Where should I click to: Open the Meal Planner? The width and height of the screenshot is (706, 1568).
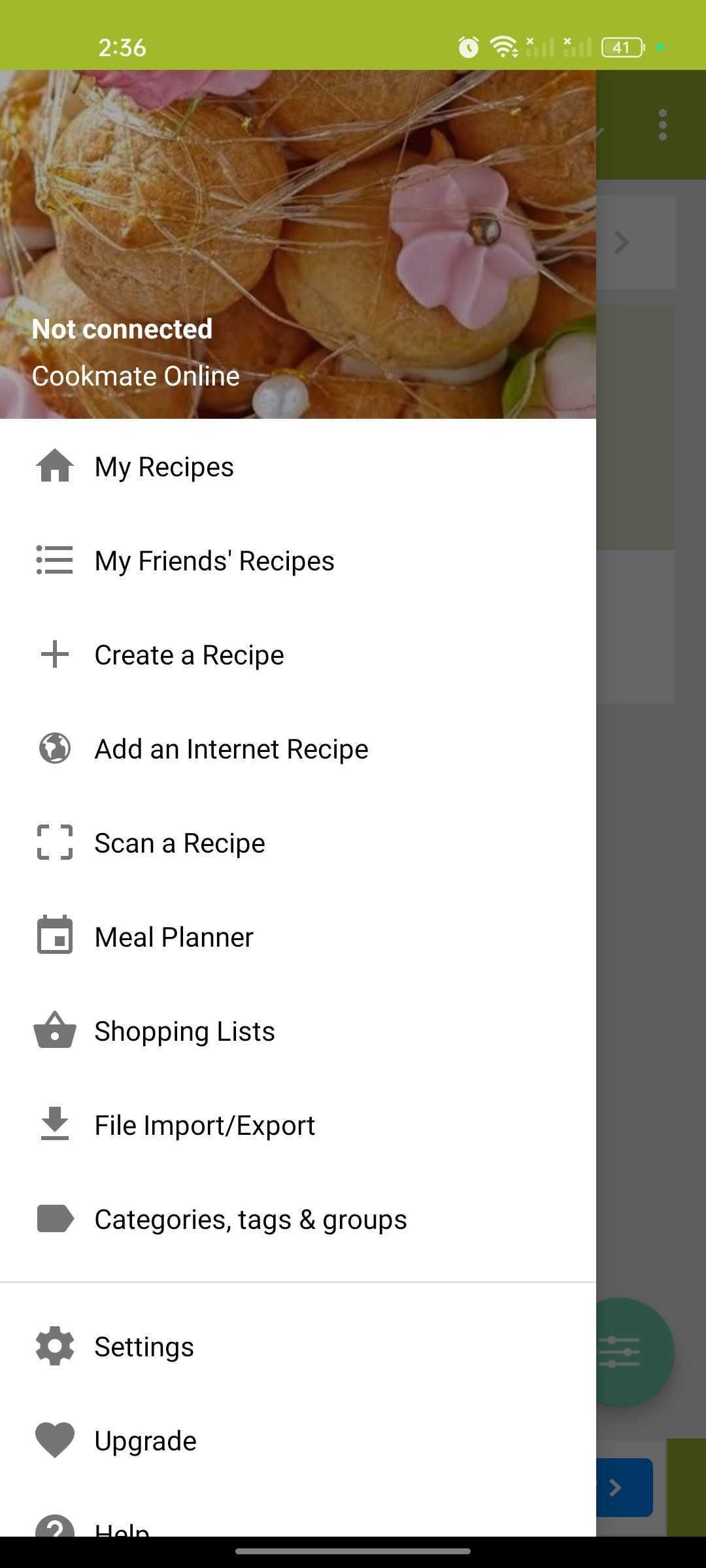[173, 938]
